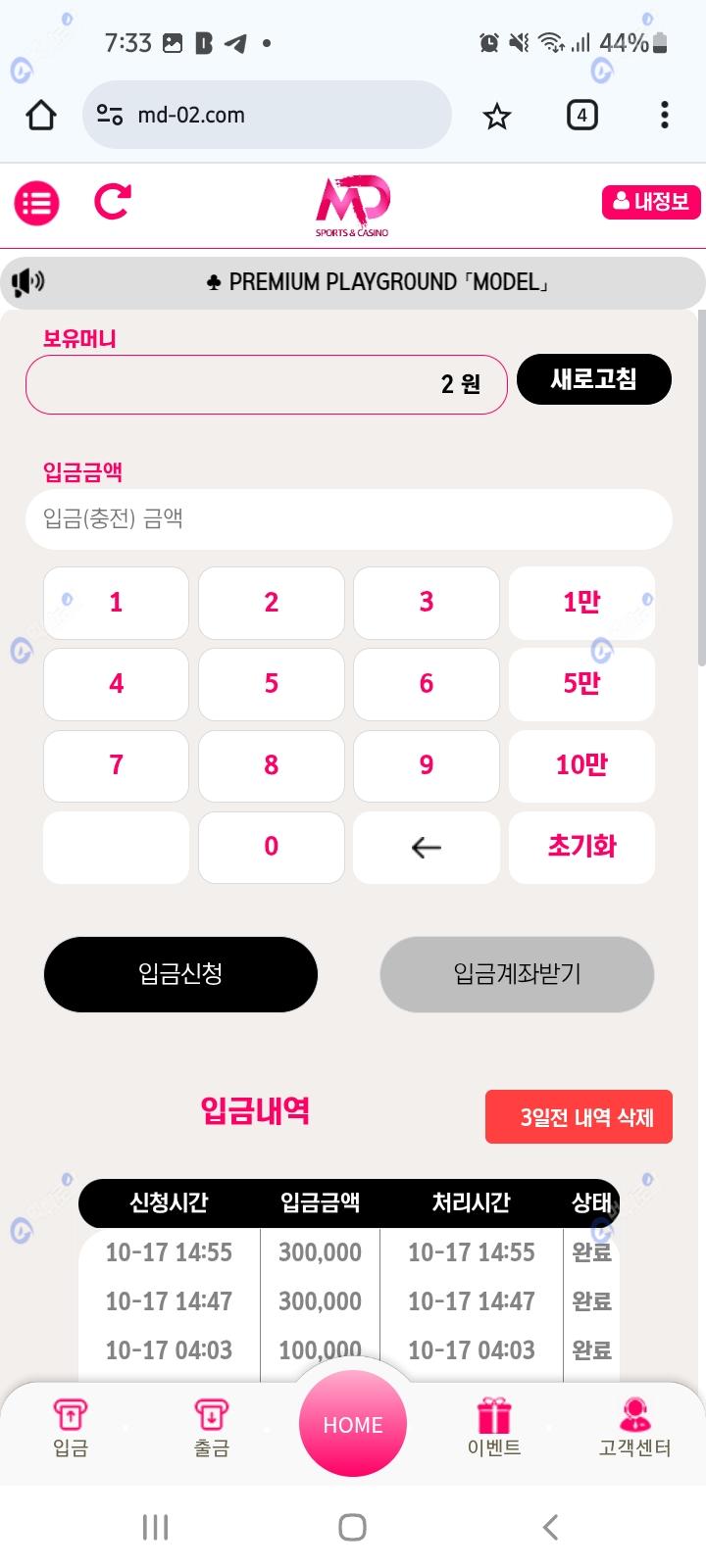Enter digit 1 on keypad

pyautogui.click(x=116, y=603)
